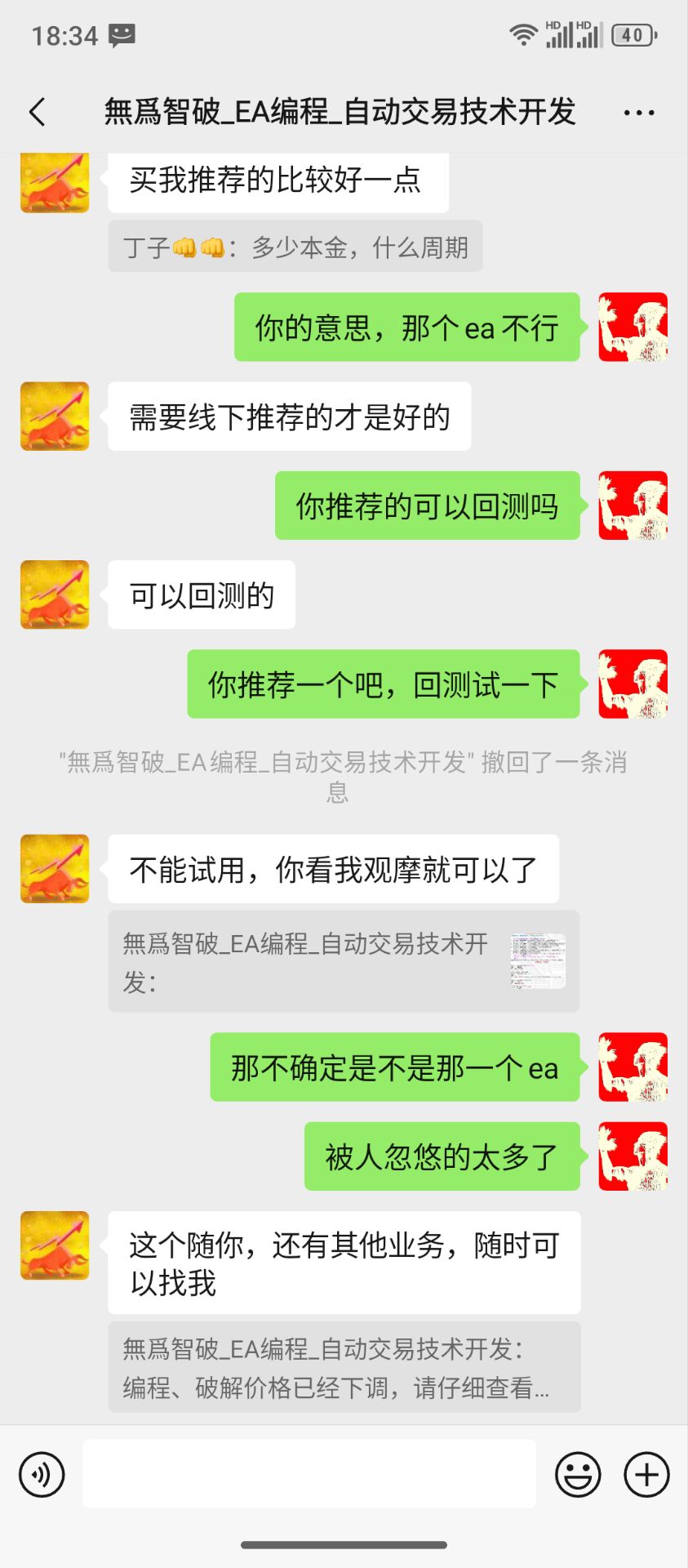Open contact avatar beside 可以回测的
The height and width of the screenshot is (1568, 688).
[55, 595]
